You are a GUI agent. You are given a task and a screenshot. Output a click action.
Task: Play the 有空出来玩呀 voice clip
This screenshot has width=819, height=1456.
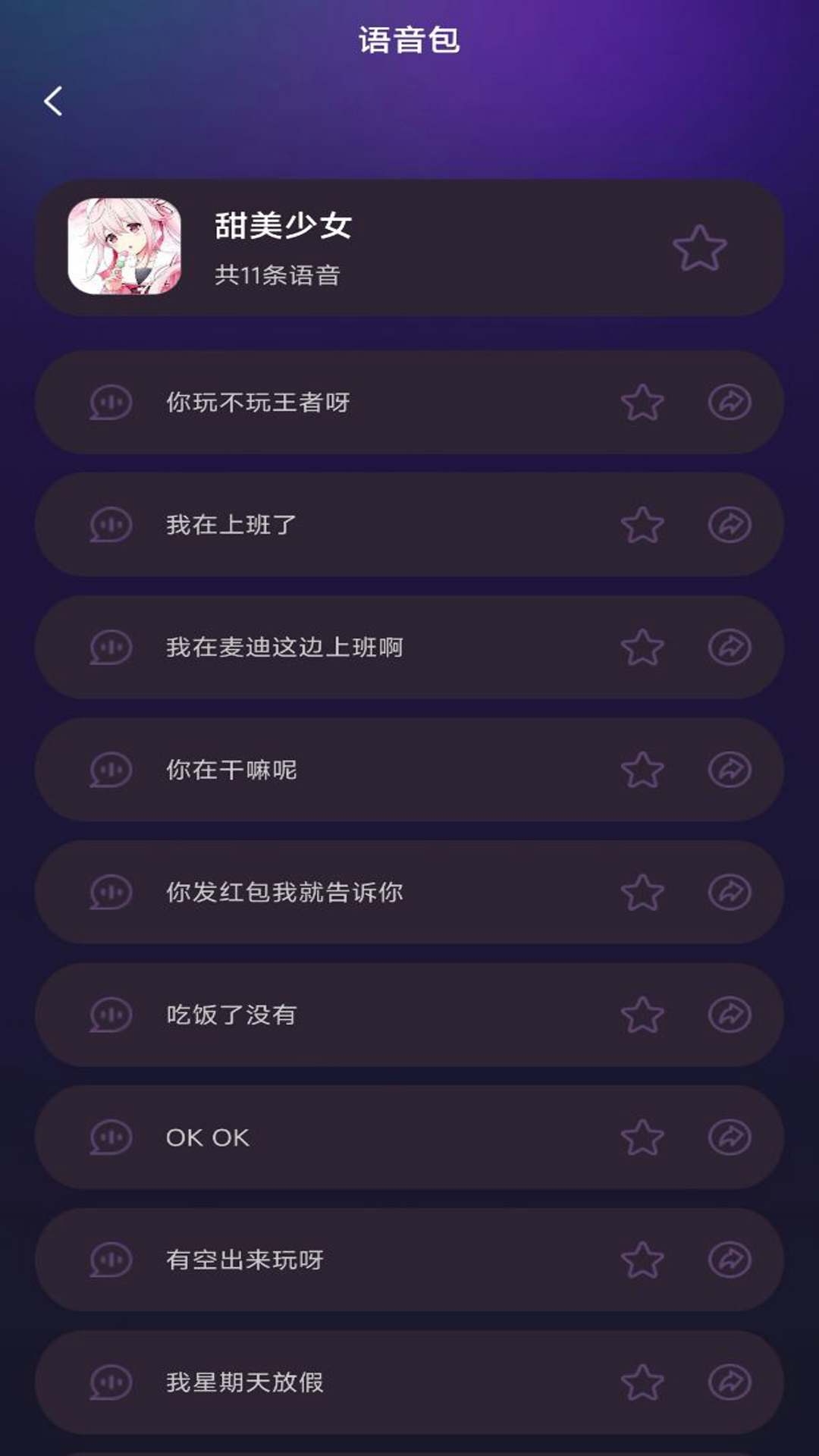[111, 1260]
